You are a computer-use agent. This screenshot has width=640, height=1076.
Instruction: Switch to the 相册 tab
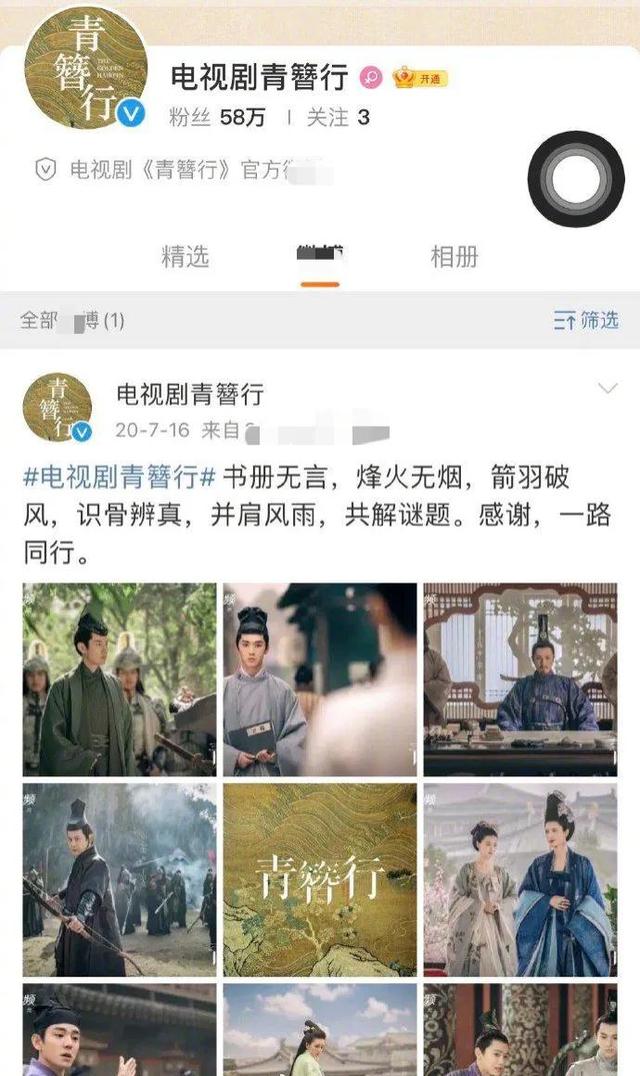coord(454,257)
